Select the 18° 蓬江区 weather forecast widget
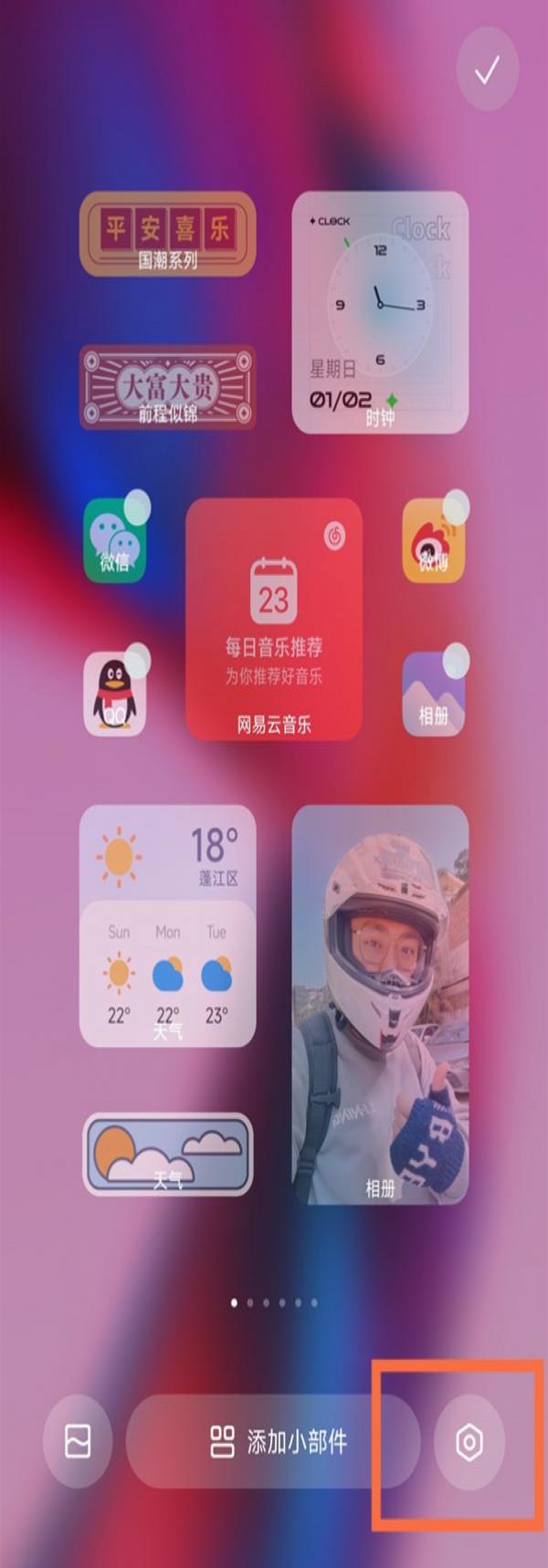Image resolution: width=548 pixels, height=1568 pixels. [167, 925]
